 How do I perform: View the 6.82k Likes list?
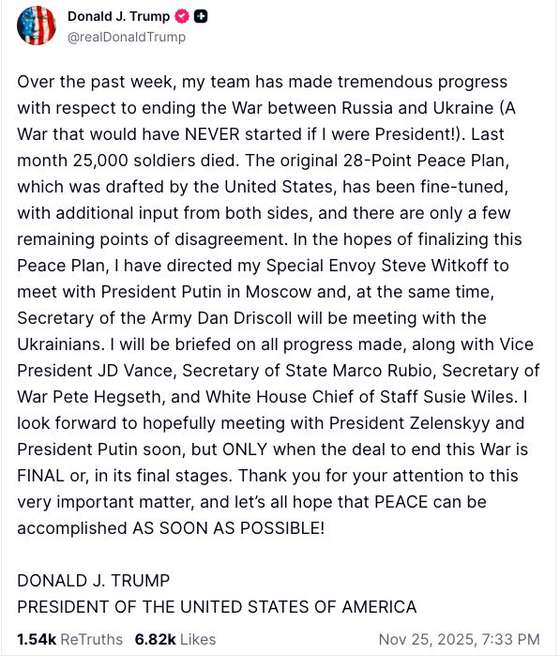[176, 639]
